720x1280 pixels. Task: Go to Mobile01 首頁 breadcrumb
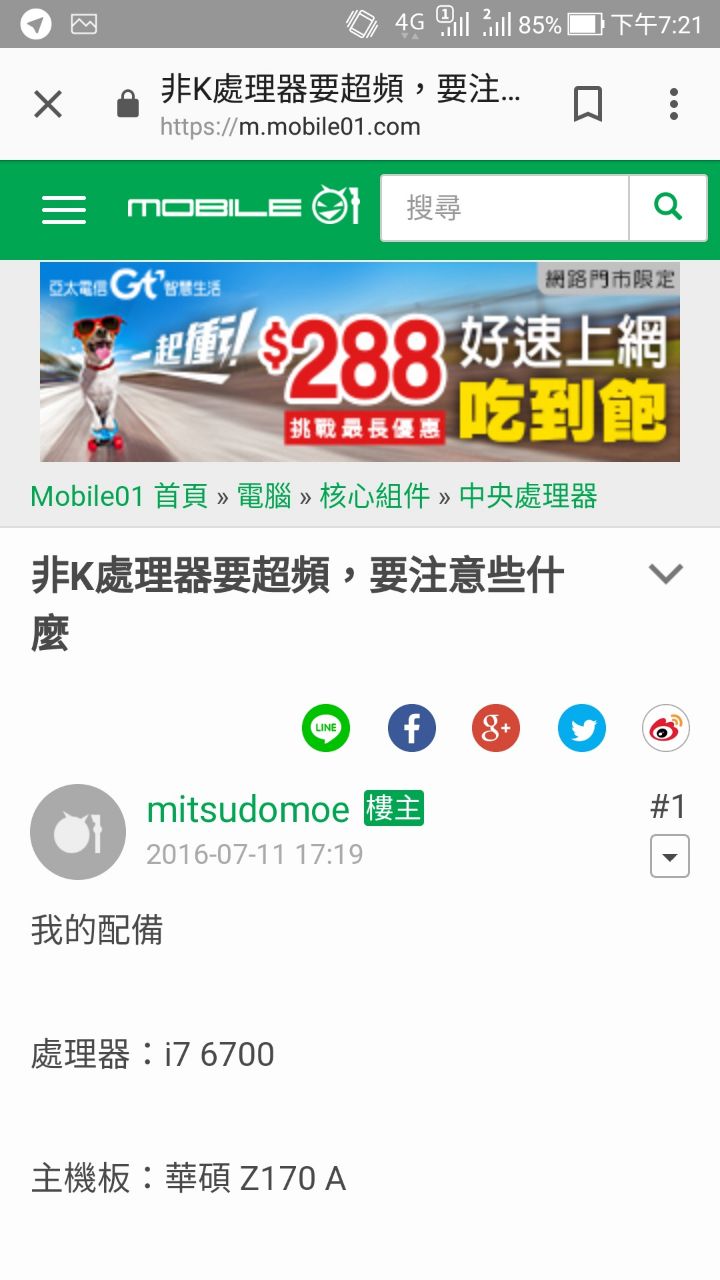119,496
